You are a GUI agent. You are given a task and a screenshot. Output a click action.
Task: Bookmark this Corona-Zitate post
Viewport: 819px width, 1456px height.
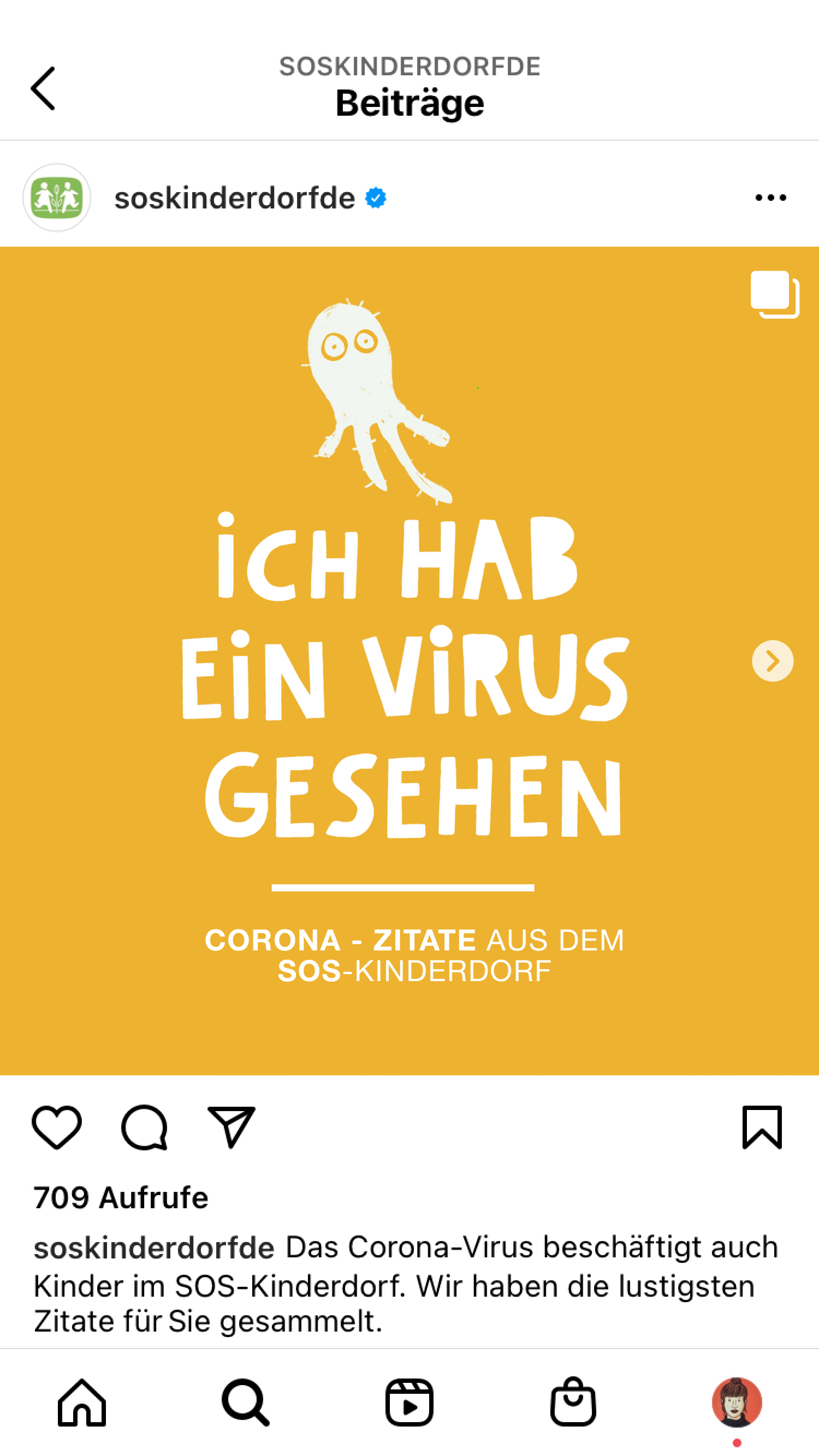click(x=762, y=1127)
